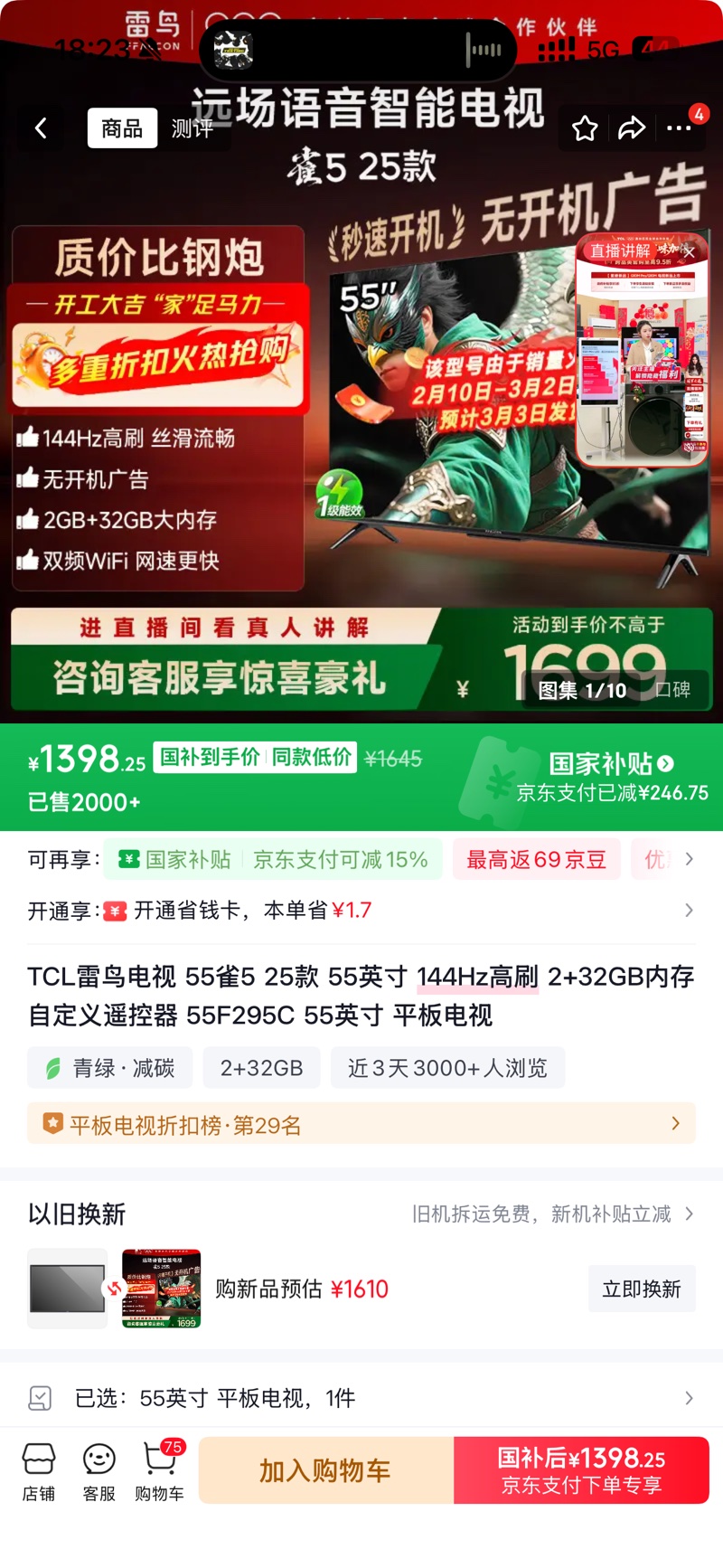Switch to the 测评 tab
723x1568 pixels.
coord(192,128)
